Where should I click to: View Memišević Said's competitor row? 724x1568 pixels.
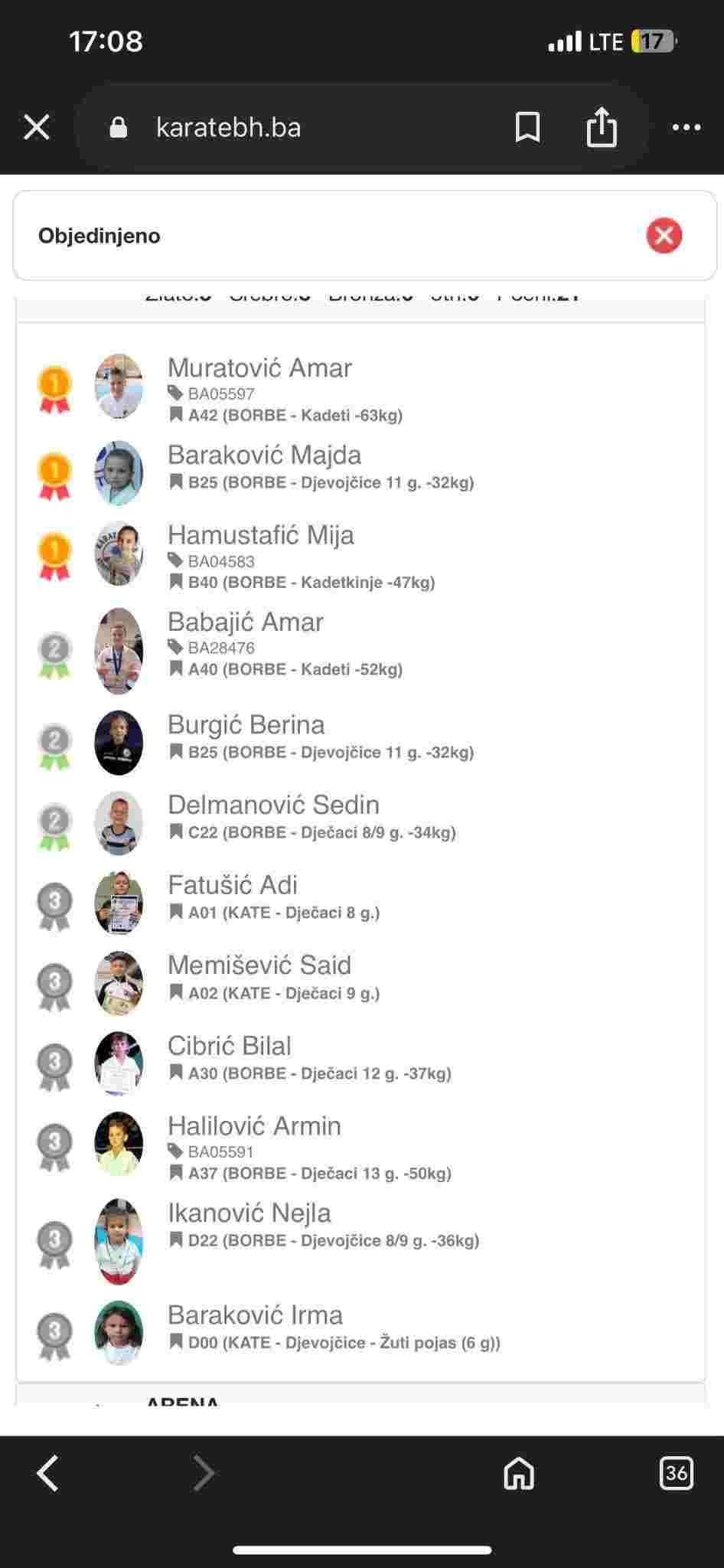click(259, 966)
